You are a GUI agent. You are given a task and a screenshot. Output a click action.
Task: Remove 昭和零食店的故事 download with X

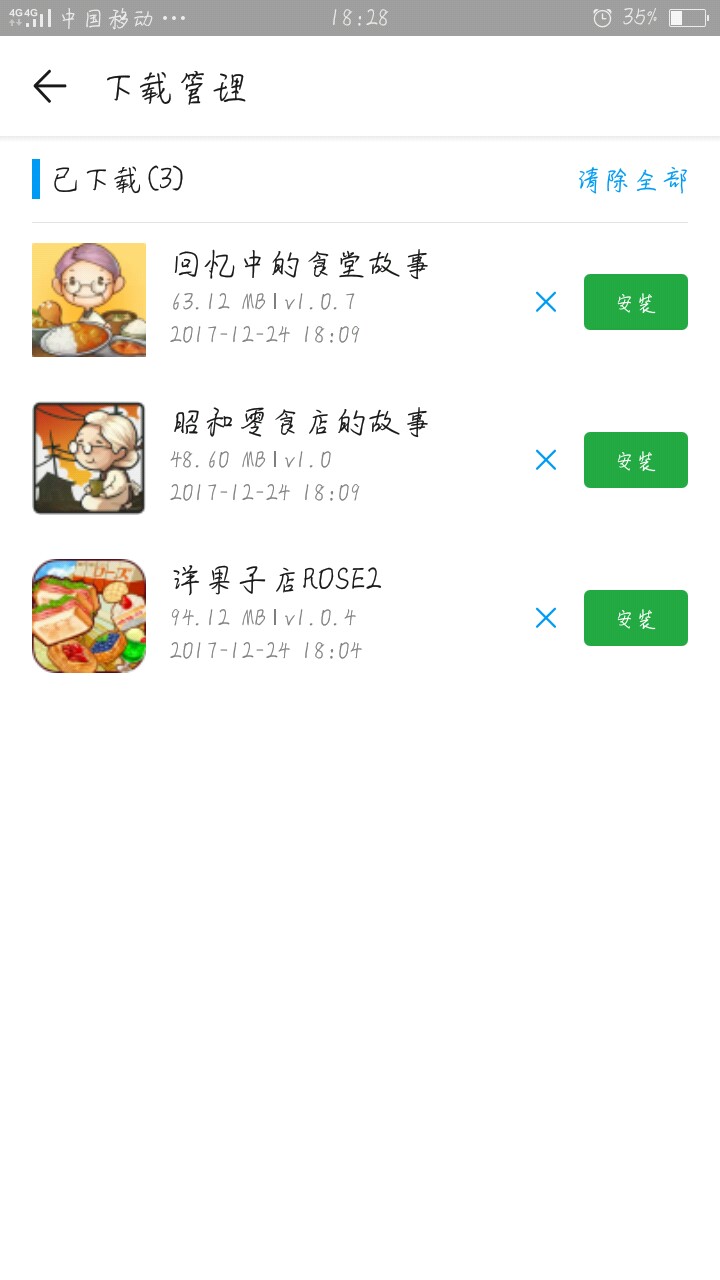click(546, 460)
